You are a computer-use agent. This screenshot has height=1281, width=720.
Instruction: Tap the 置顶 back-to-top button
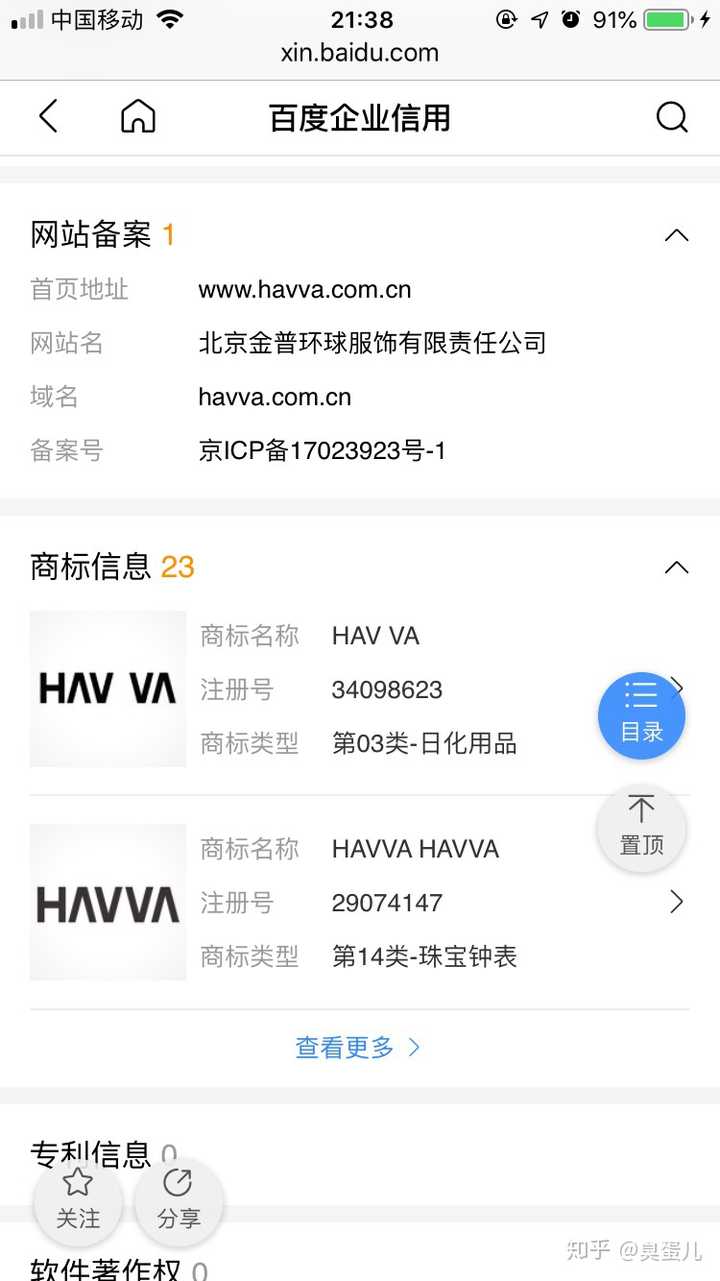pos(641,828)
